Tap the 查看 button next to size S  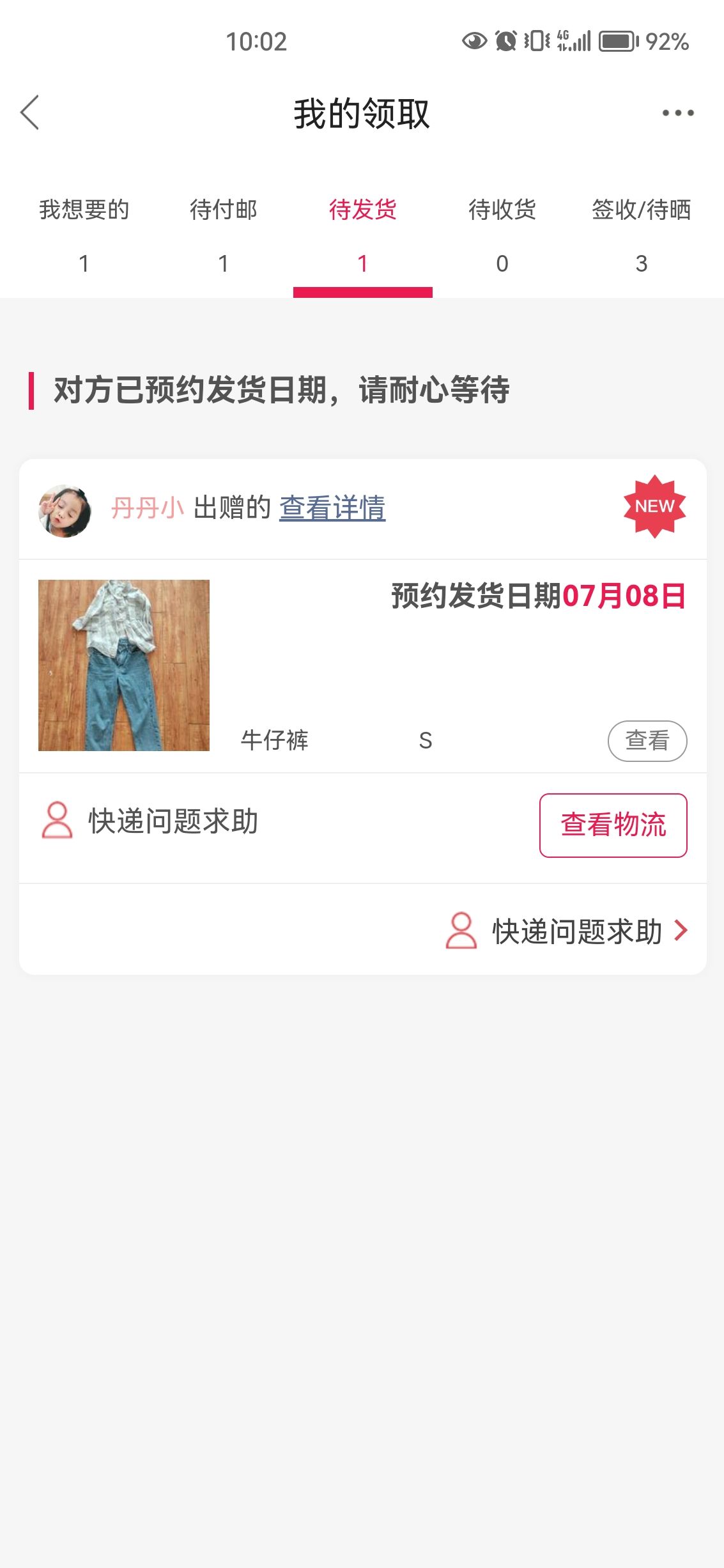[x=647, y=741]
